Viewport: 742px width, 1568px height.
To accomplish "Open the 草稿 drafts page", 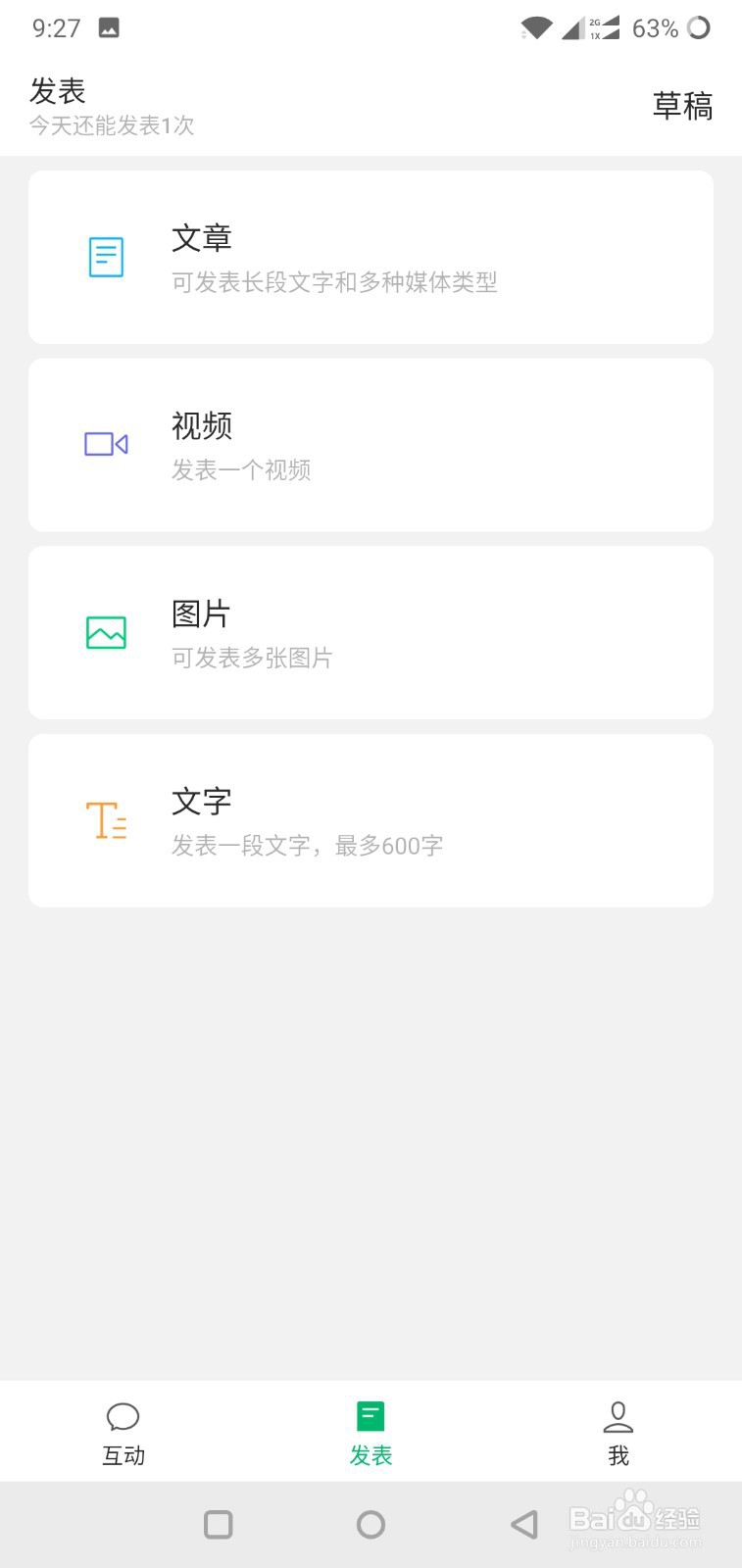I will (x=682, y=106).
